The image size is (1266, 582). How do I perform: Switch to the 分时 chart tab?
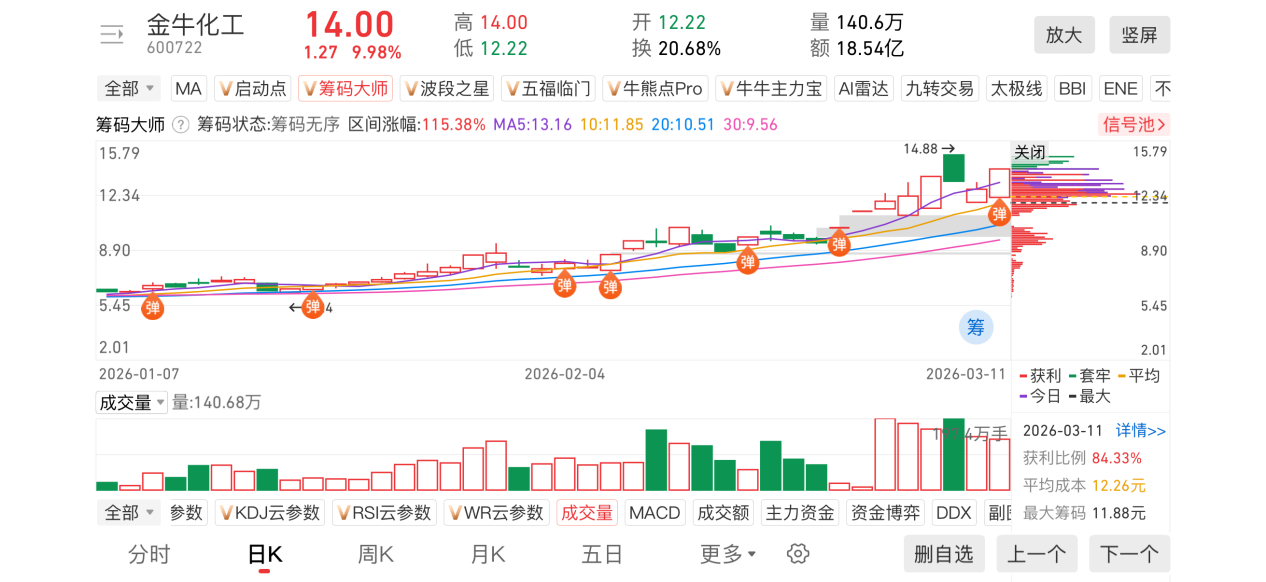149,554
